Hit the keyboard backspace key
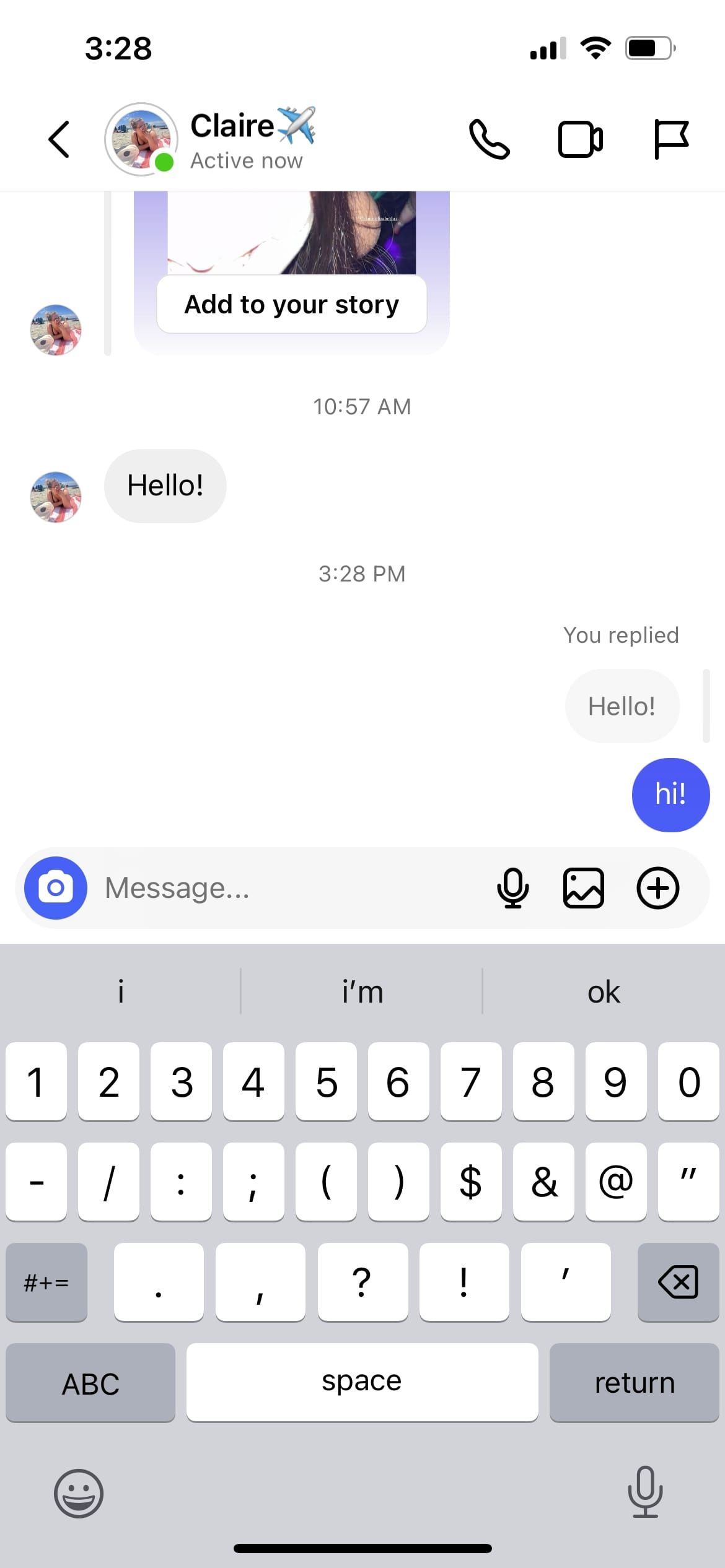Viewport: 725px width, 1568px height. click(678, 1282)
